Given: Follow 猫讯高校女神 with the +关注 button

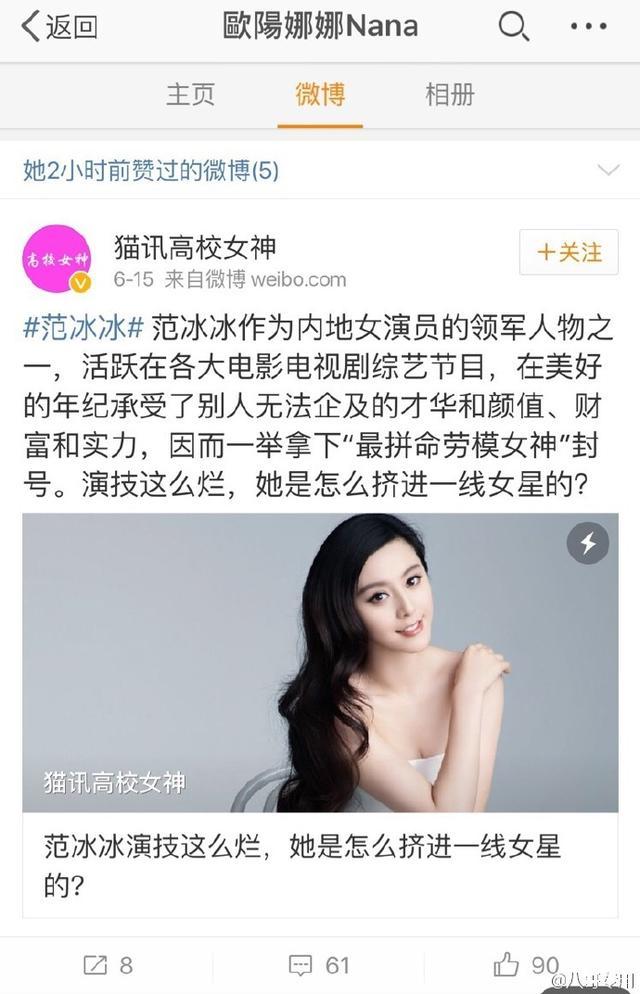Looking at the screenshot, I should coord(569,252).
